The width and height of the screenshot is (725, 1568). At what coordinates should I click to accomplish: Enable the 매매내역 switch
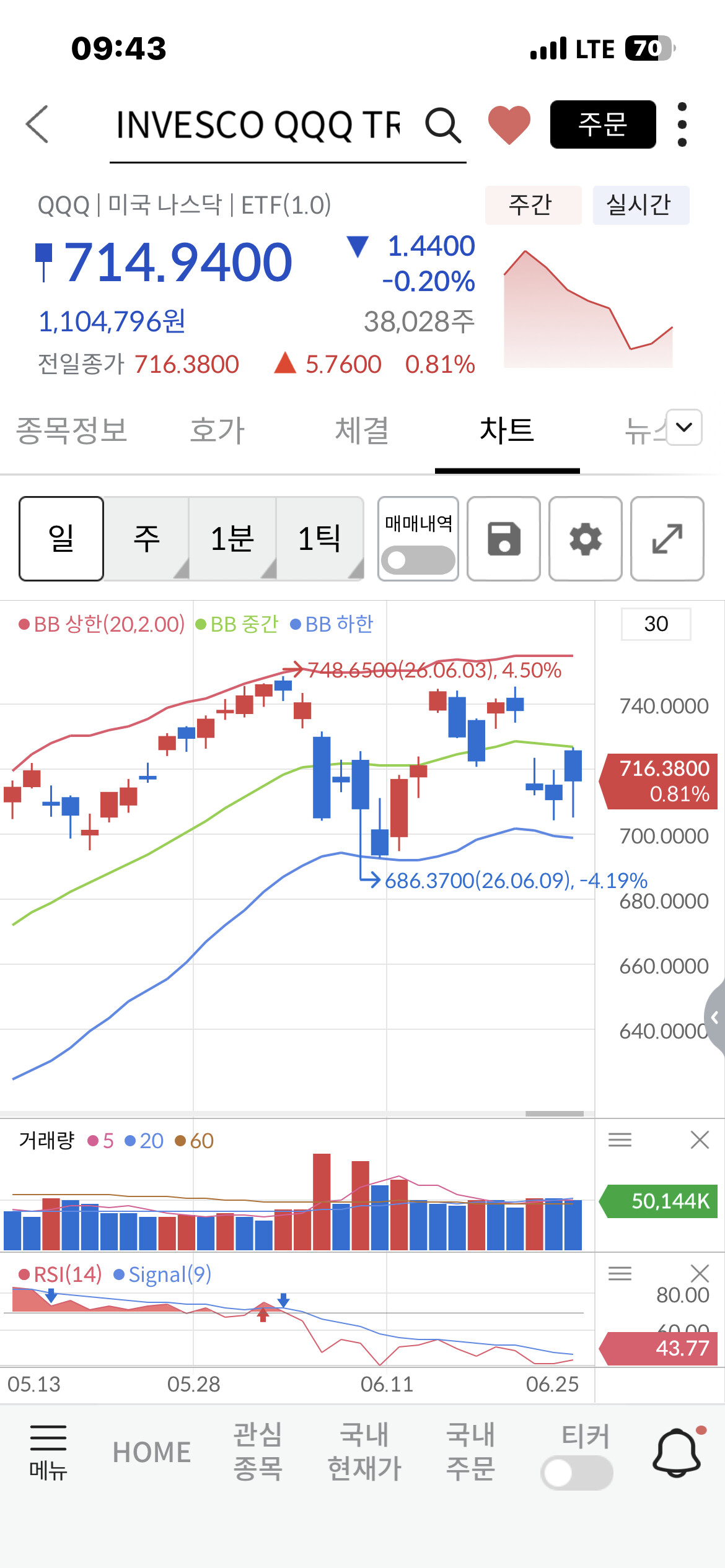pos(418,560)
